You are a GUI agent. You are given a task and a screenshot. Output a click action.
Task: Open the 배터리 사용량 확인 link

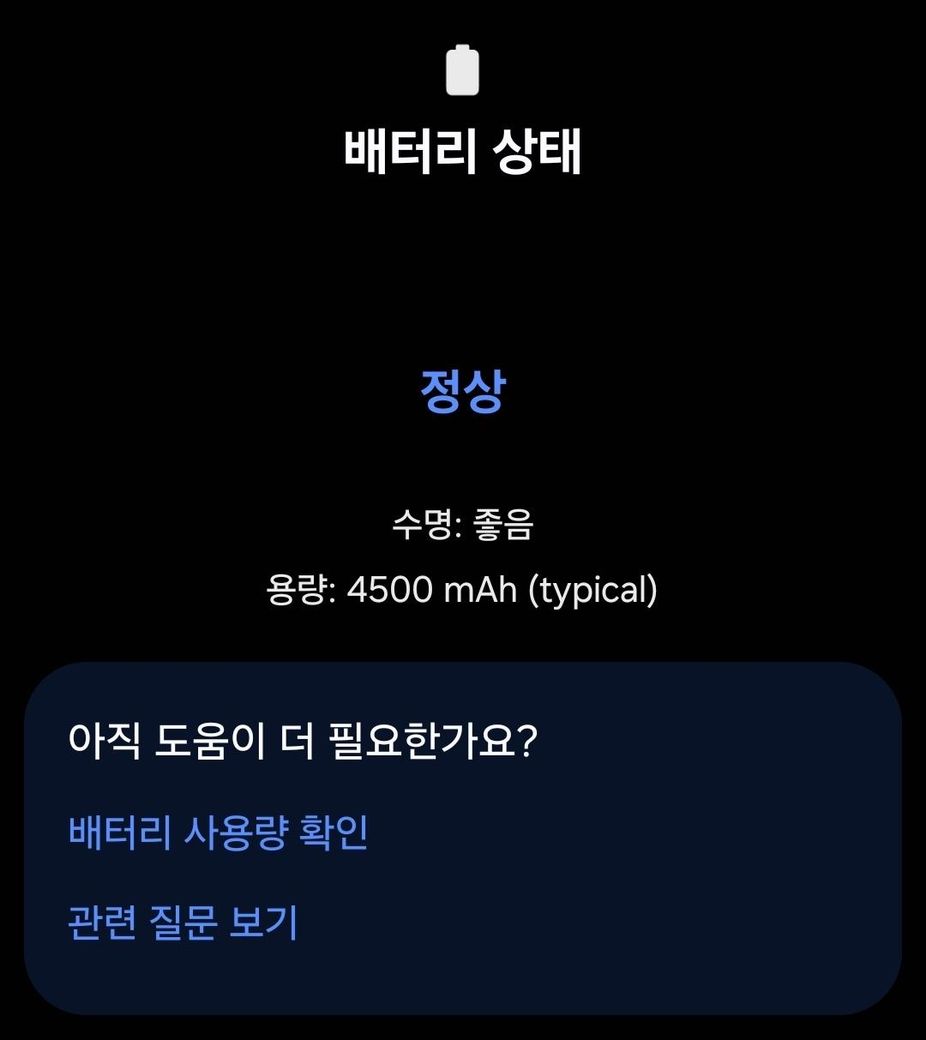tap(218, 833)
